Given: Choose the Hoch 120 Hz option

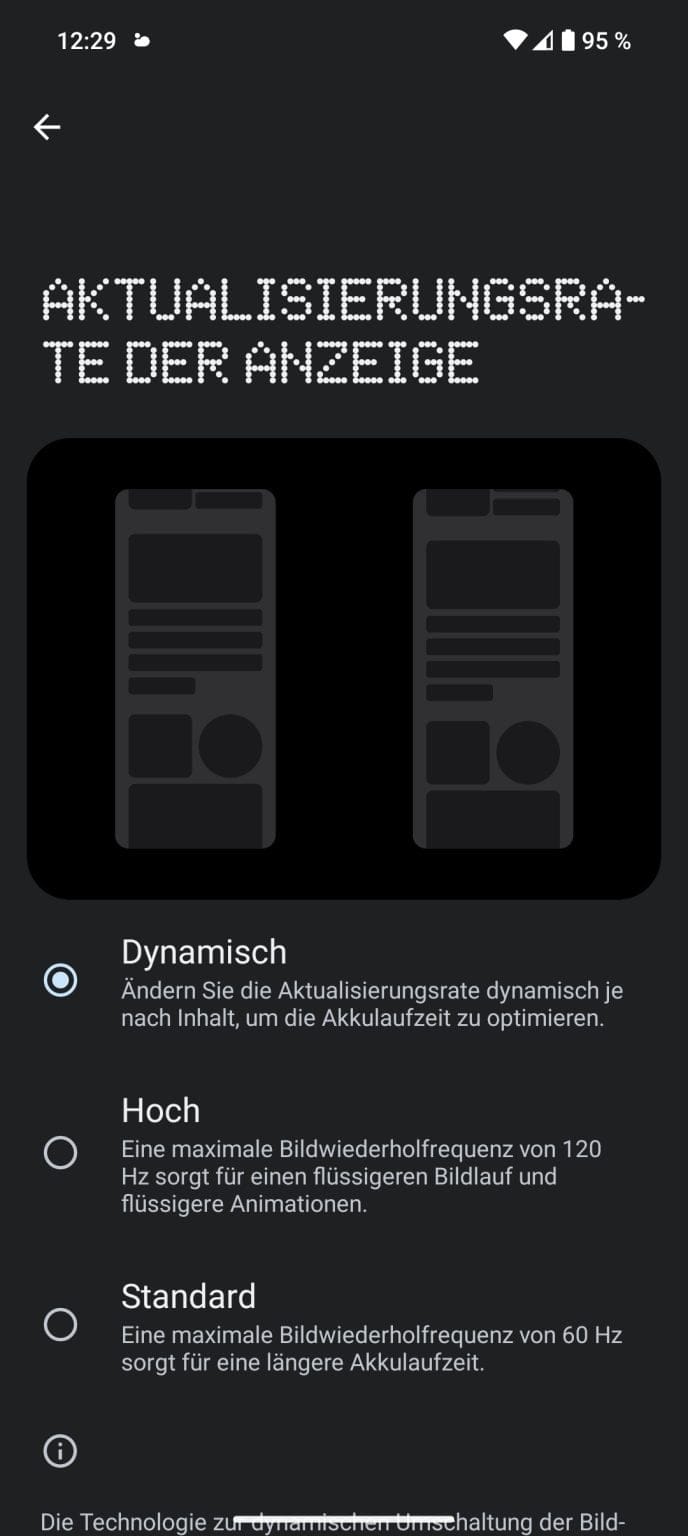Looking at the screenshot, I should (61, 1153).
